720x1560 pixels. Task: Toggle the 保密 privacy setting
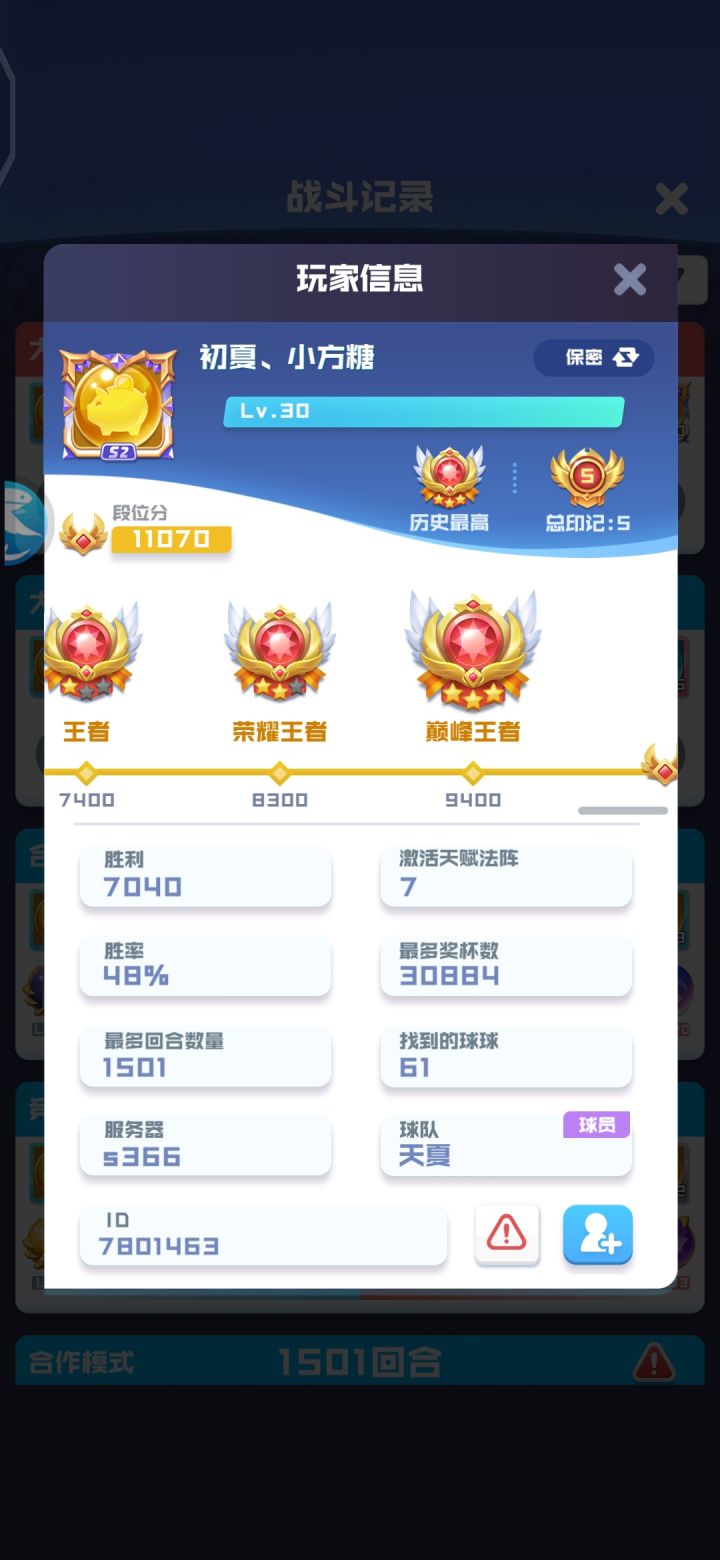click(x=594, y=358)
